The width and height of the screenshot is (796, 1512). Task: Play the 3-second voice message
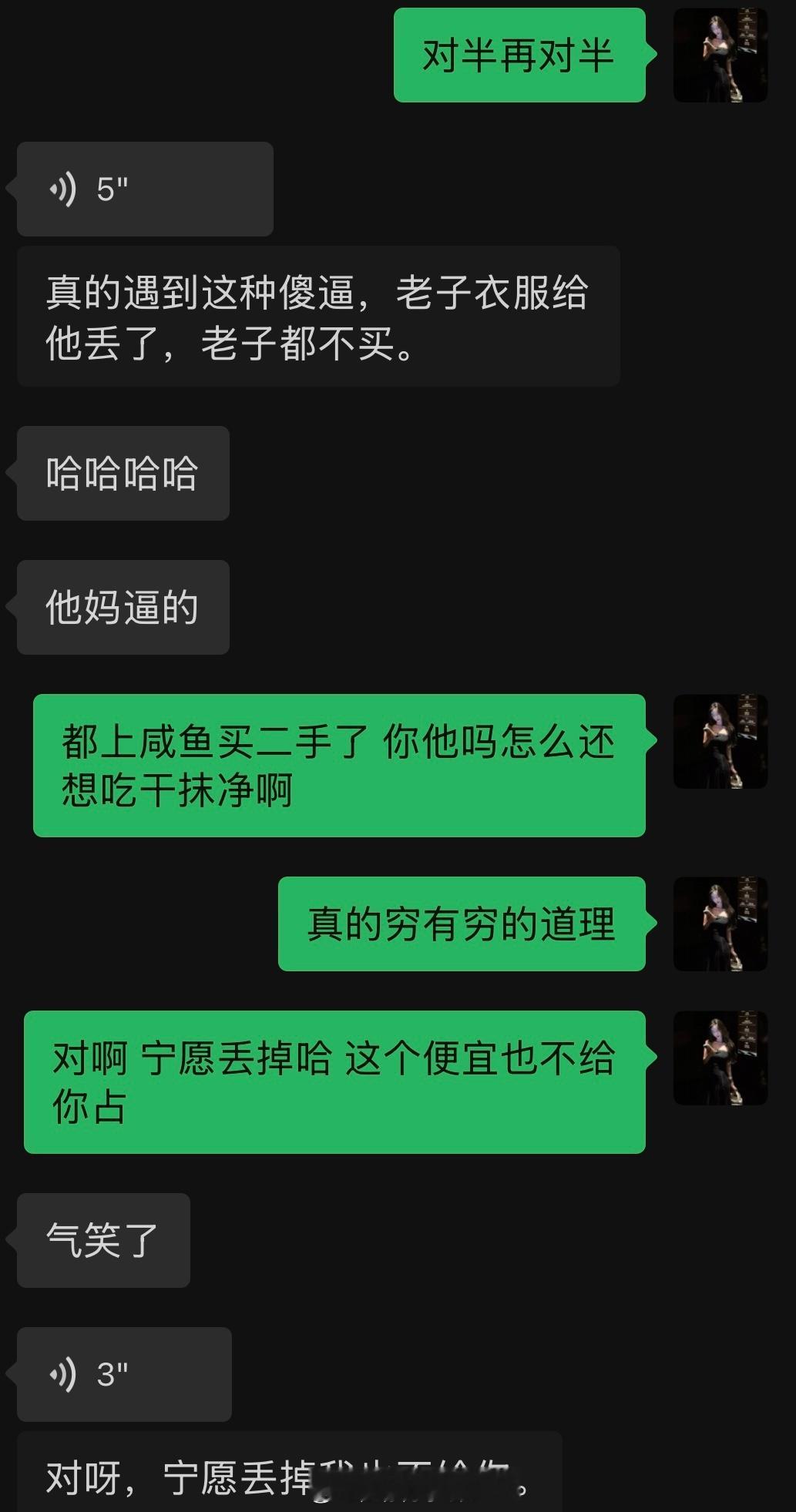click(124, 1374)
